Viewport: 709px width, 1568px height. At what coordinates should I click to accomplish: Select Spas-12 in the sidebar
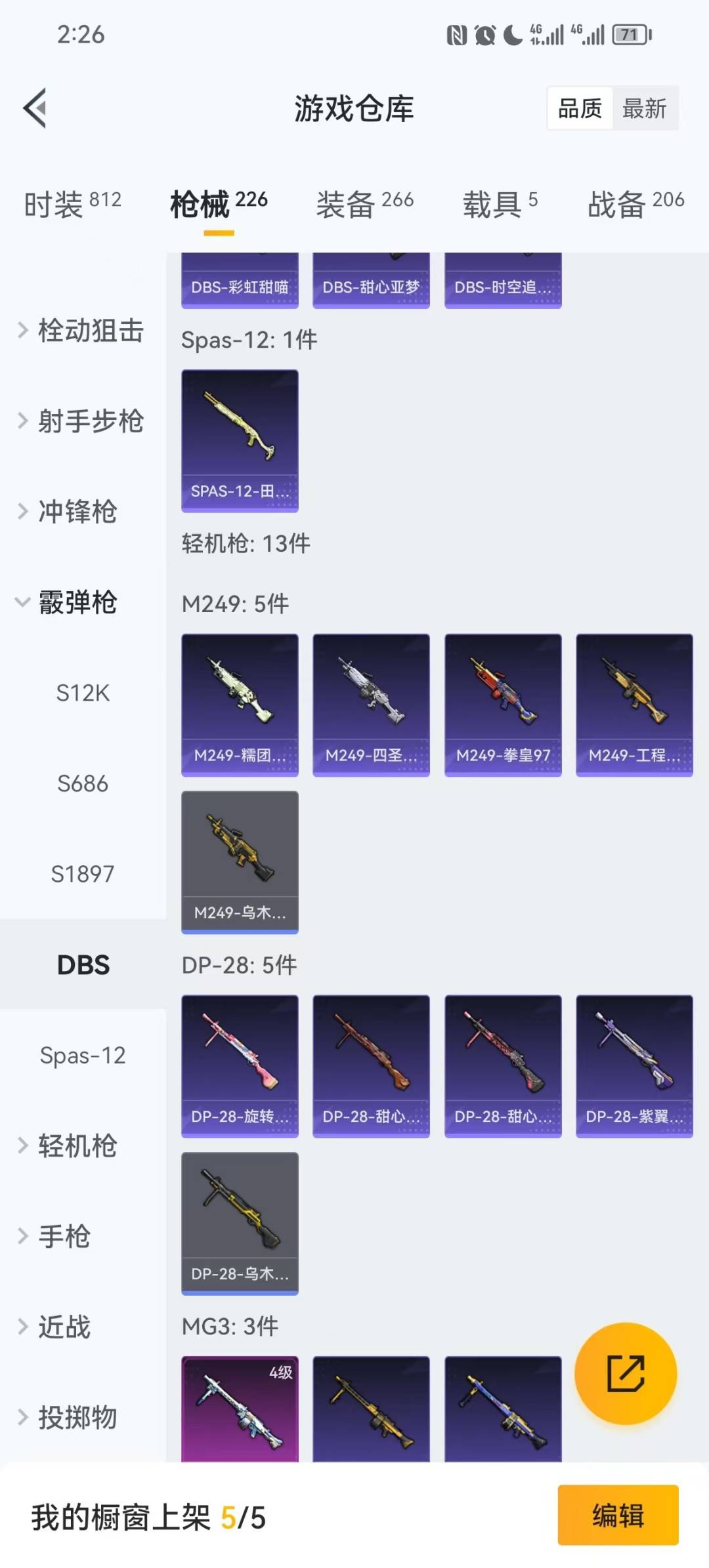click(x=83, y=1055)
